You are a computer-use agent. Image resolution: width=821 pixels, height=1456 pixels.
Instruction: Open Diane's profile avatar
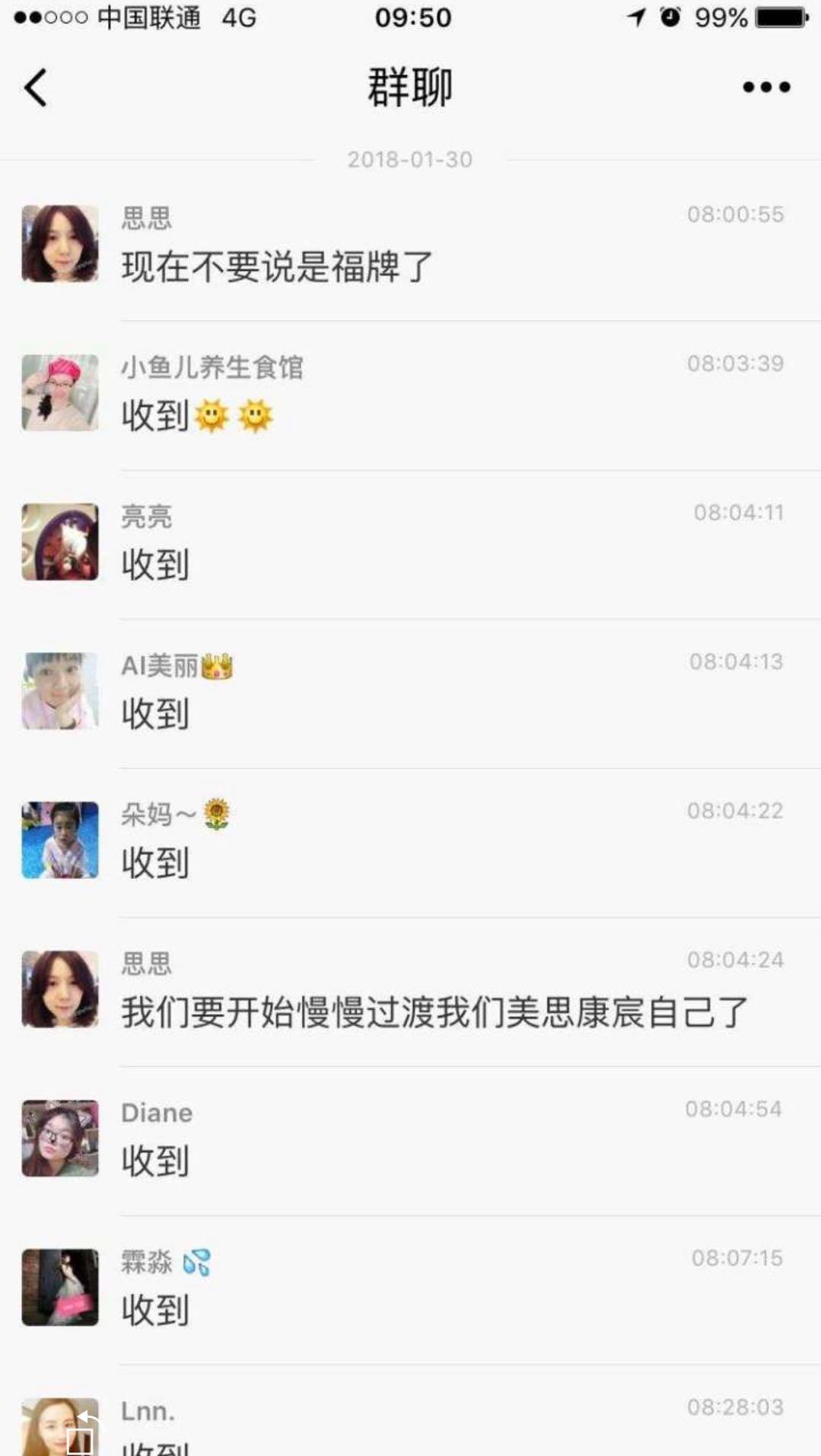[x=60, y=1139]
